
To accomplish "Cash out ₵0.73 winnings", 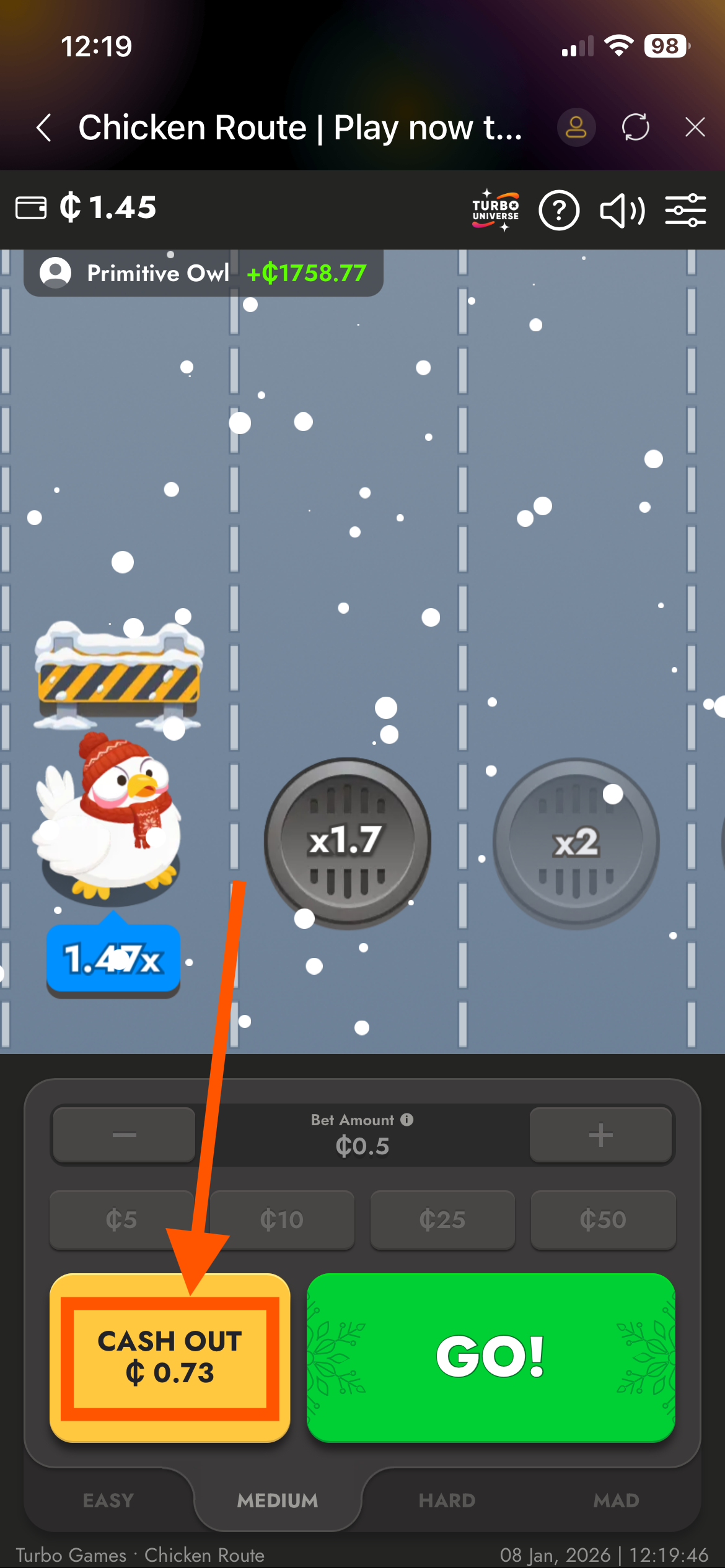I will click(170, 1357).
